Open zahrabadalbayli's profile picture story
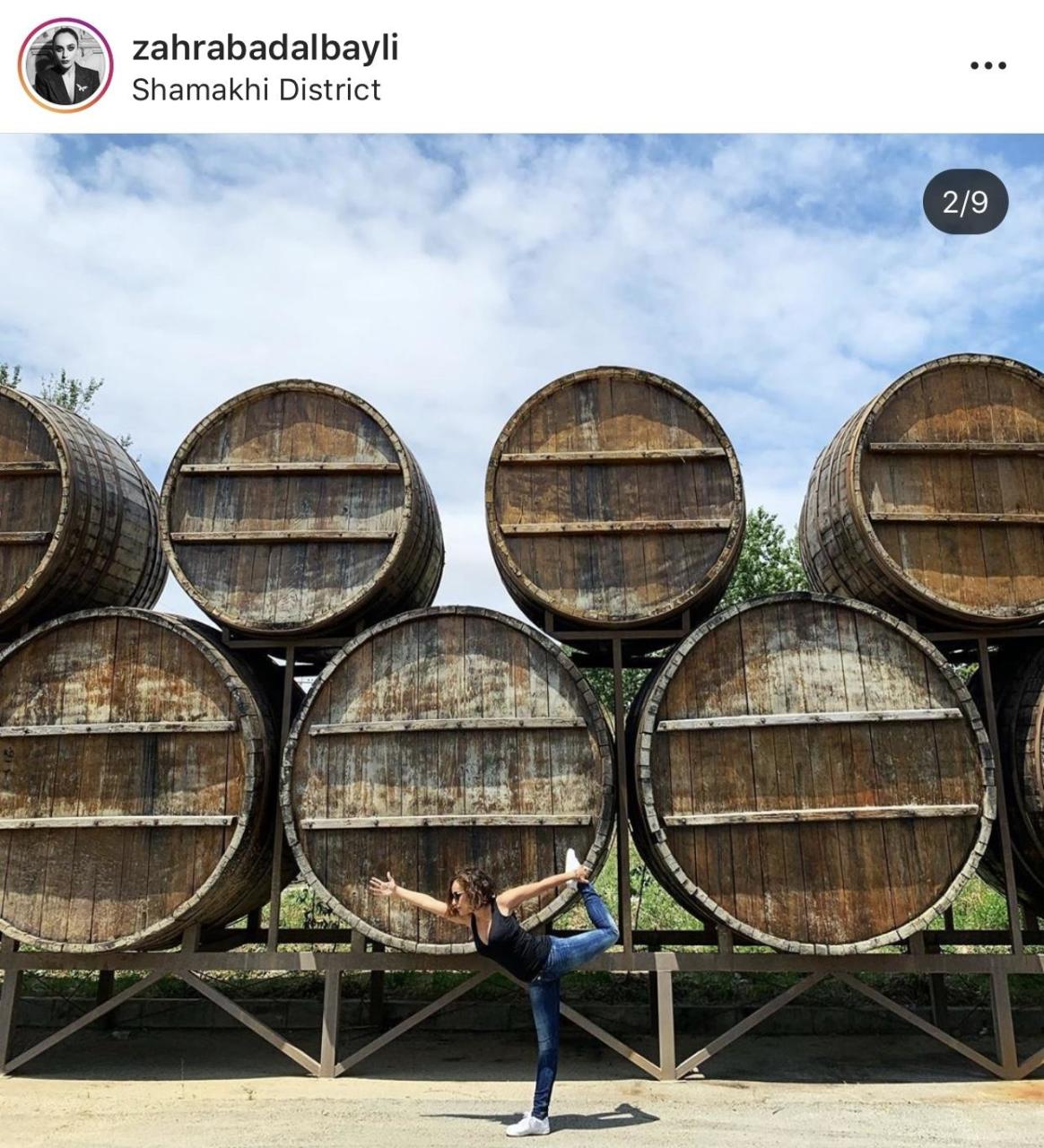1044x1148 pixels. 65,65
